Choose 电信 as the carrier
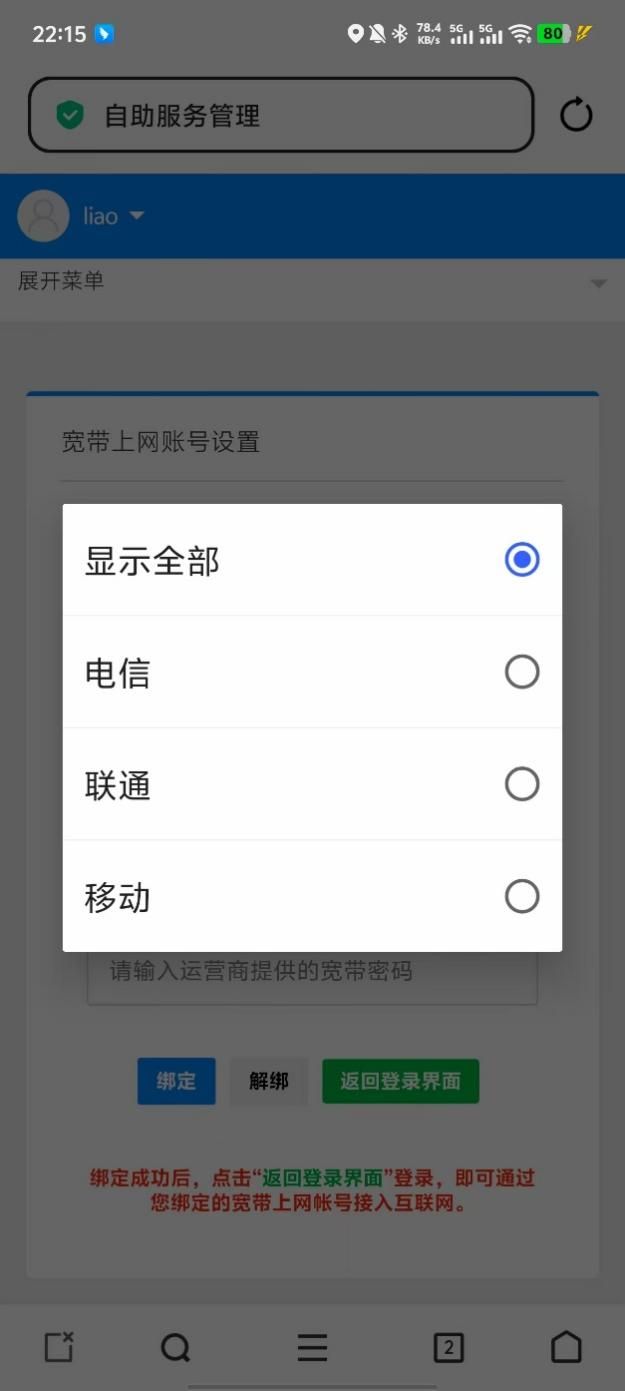 pos(312,672)
